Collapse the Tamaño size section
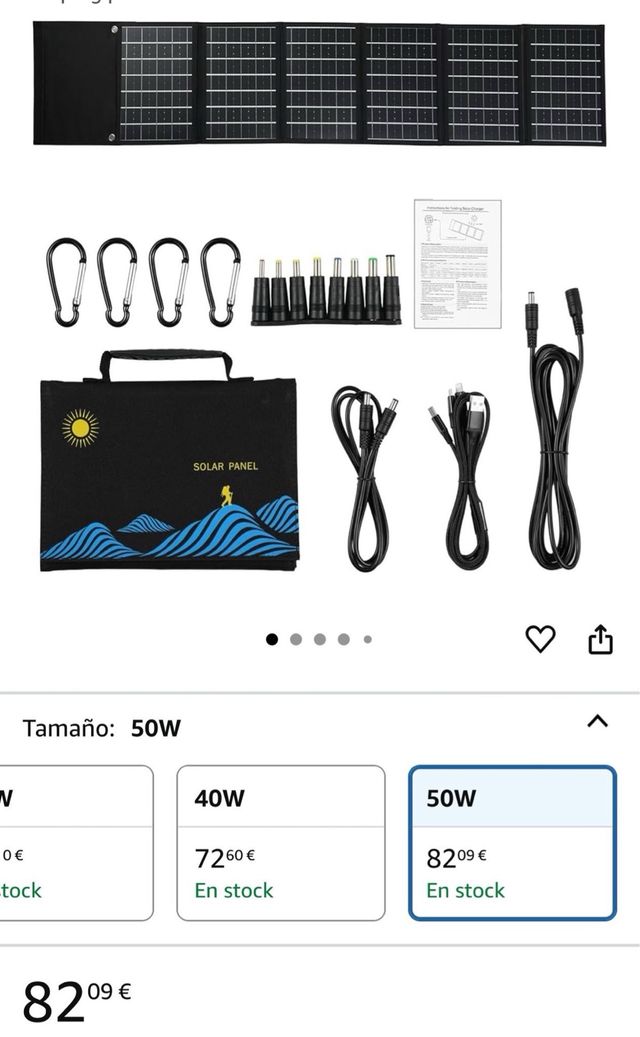This screenshot has height=1037, width=640. pos(597,721)
